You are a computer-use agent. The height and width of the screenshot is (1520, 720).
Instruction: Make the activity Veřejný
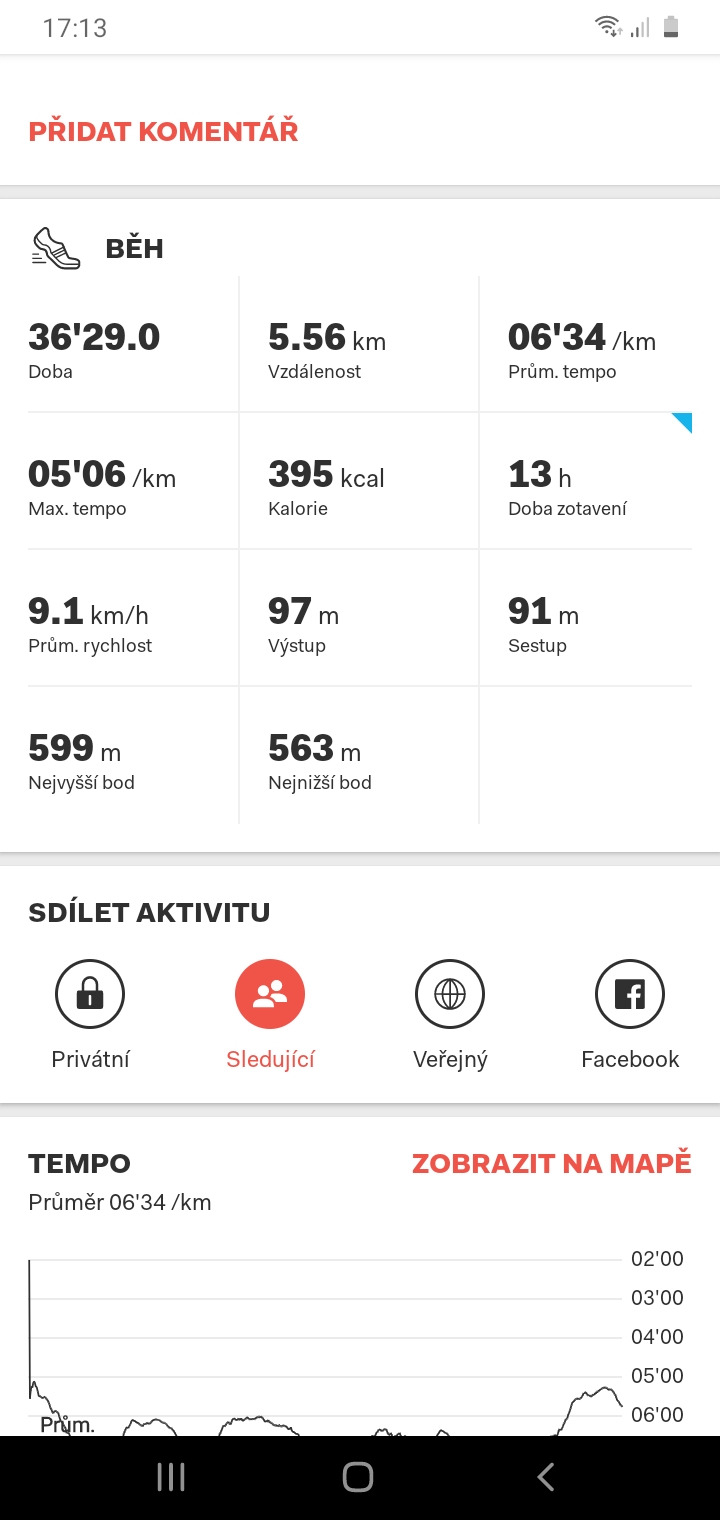[x=450, y=1015]
